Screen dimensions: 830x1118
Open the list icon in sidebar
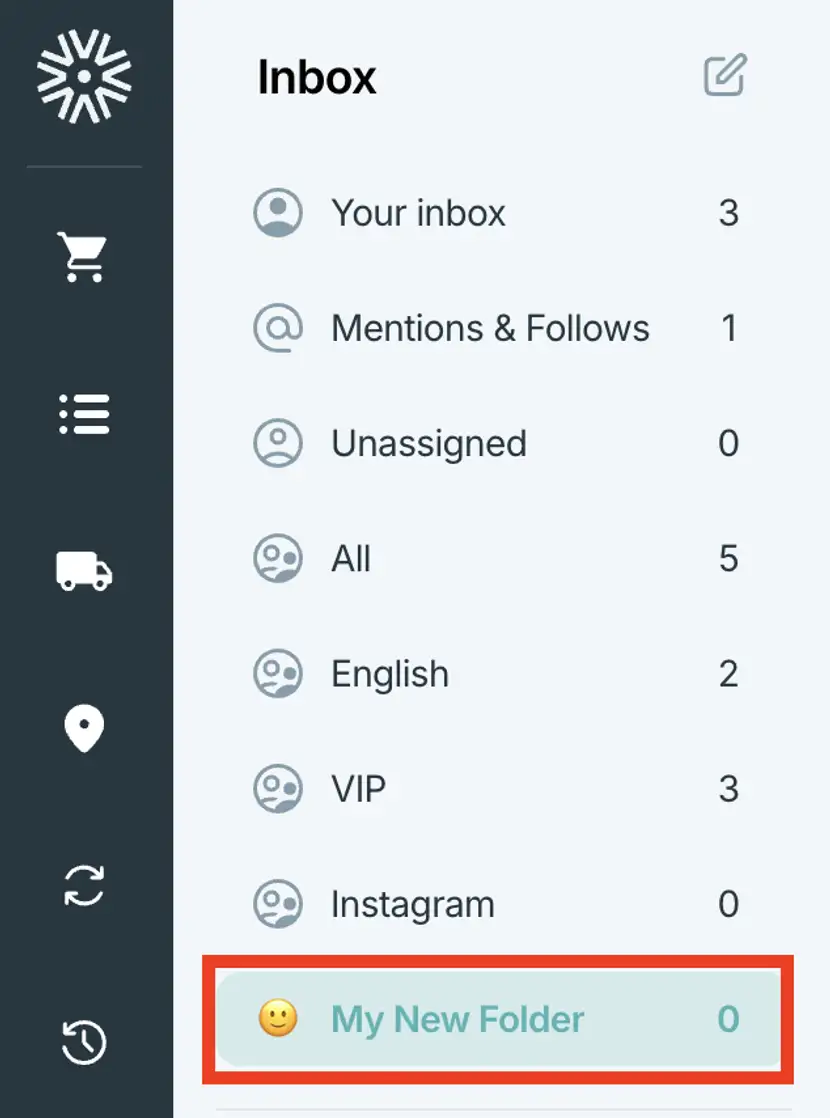coord(84,414)
